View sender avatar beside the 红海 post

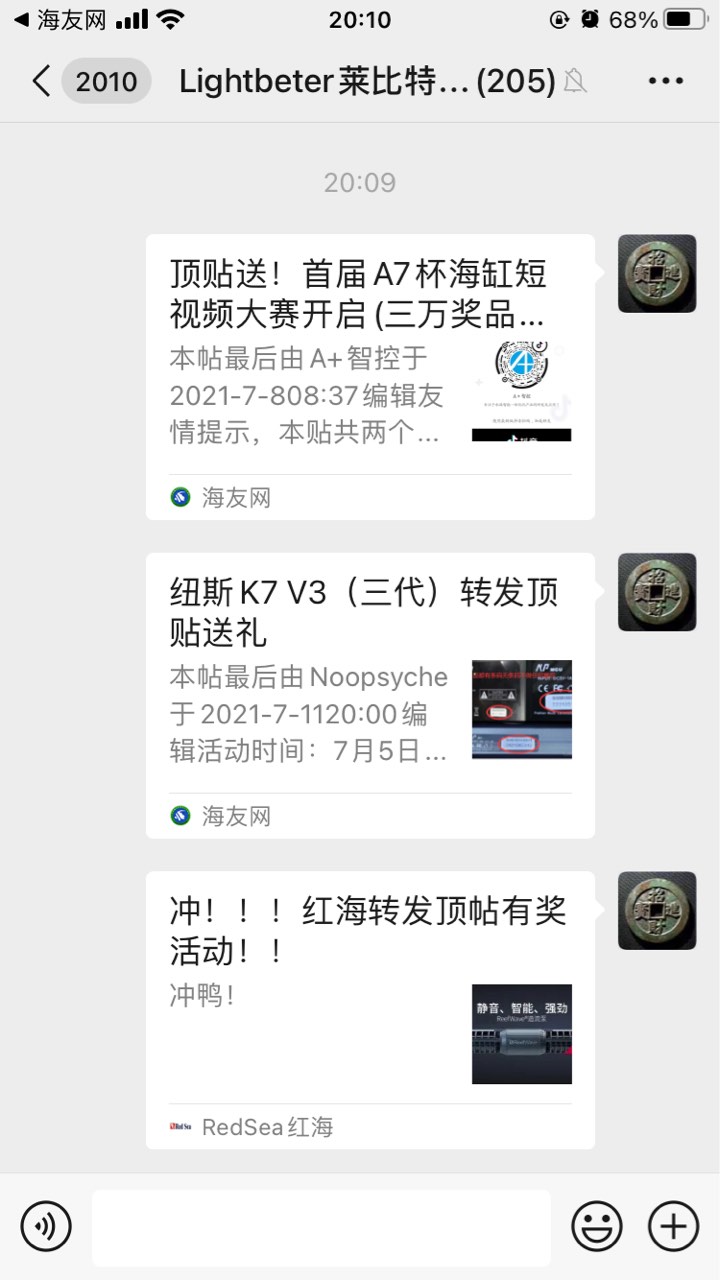coord(657,910)
